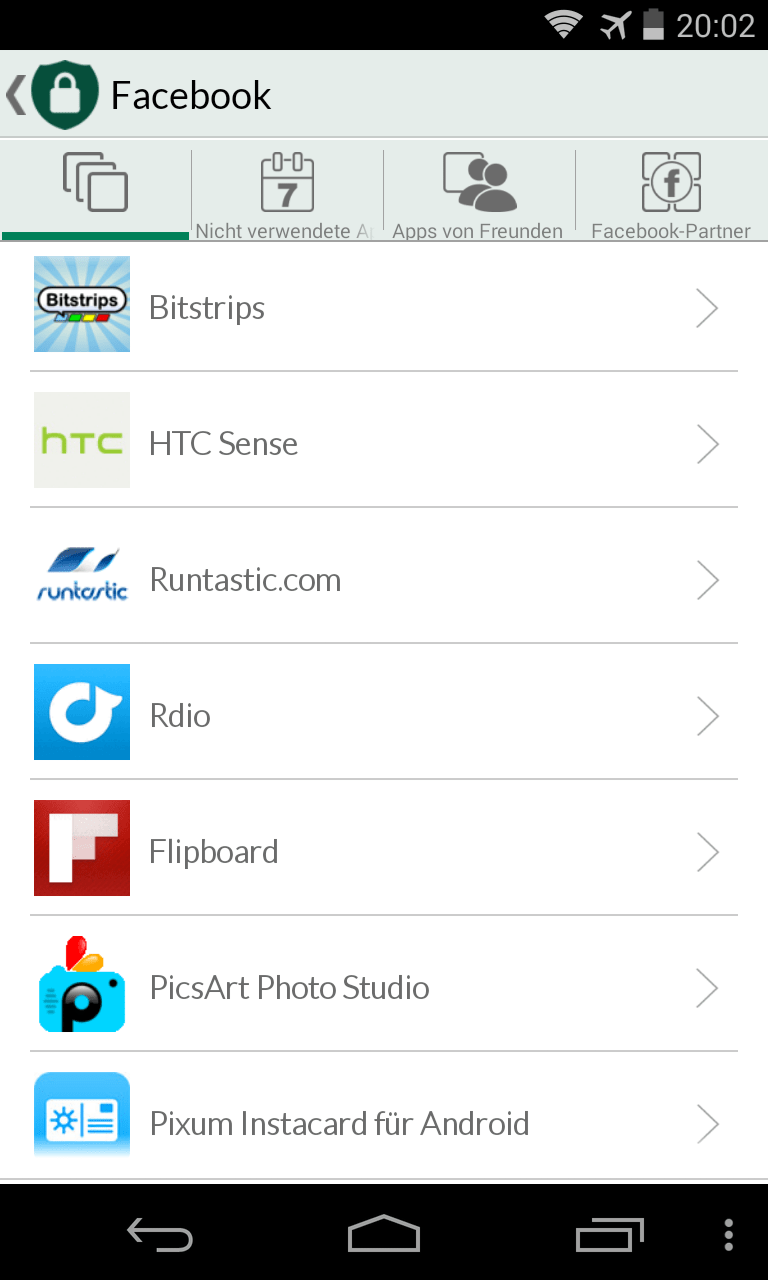The height and width of the screenshot is (1280, 768).
Task: Open the Facebook-Partner tab
Action: 671,192
